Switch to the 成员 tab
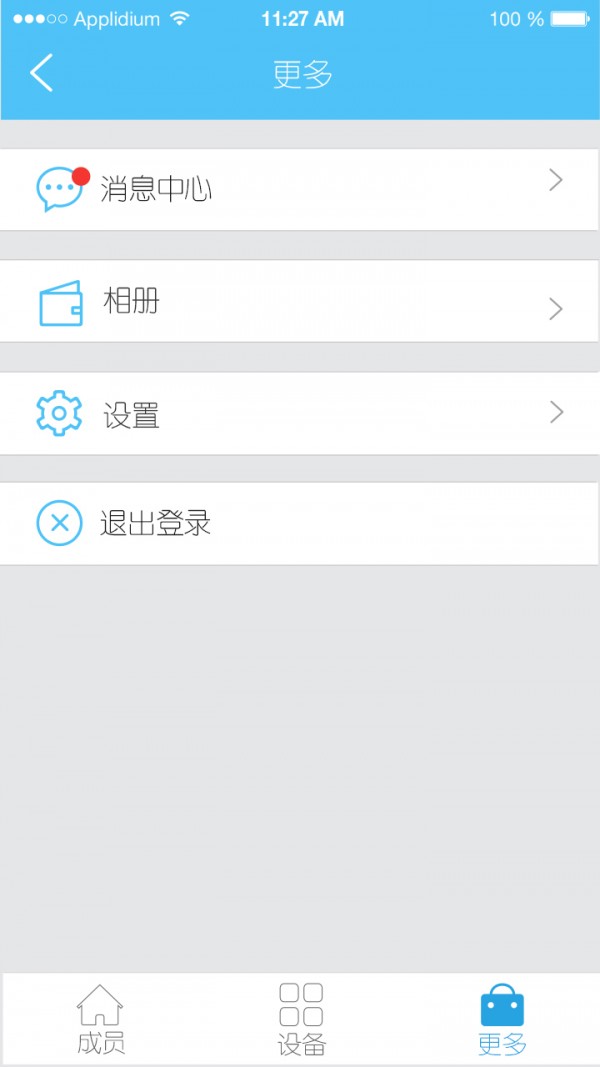 101,1019
